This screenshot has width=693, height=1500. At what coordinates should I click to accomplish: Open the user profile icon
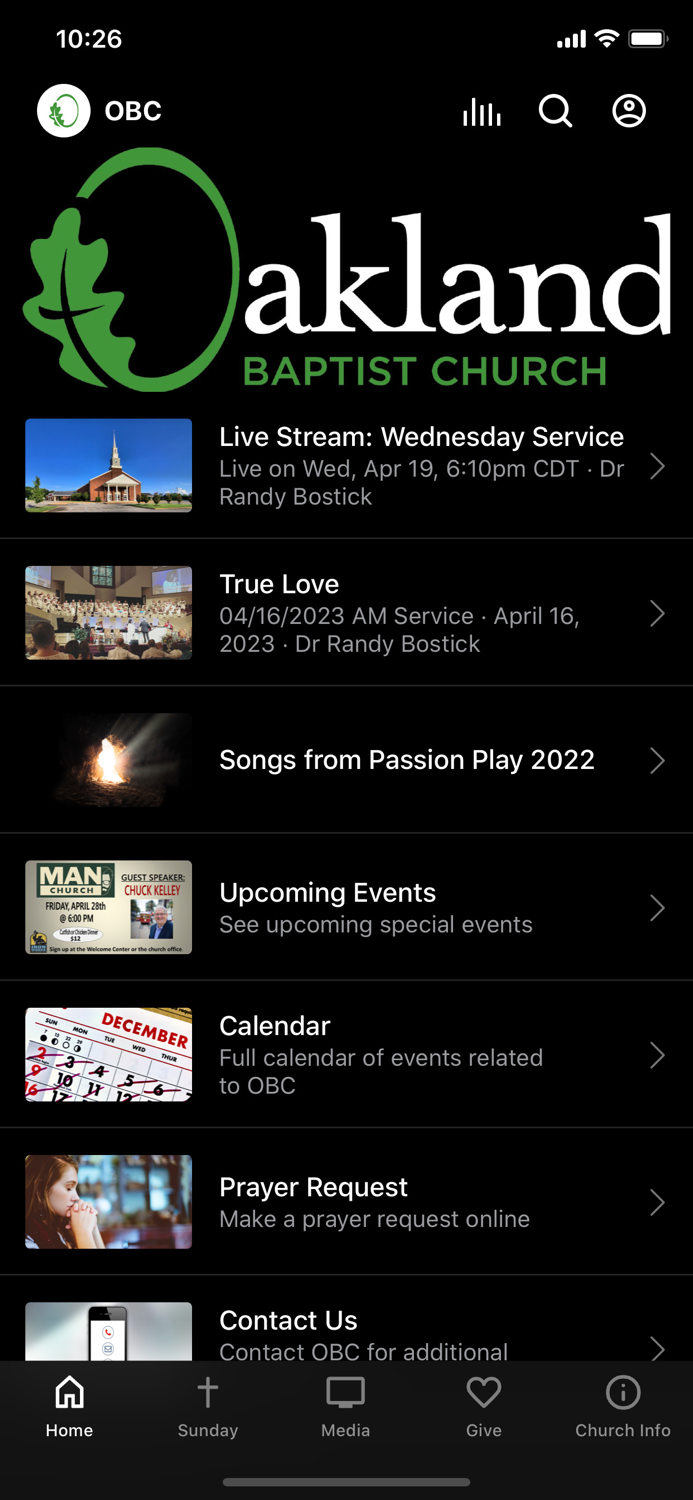coord(629,111)
